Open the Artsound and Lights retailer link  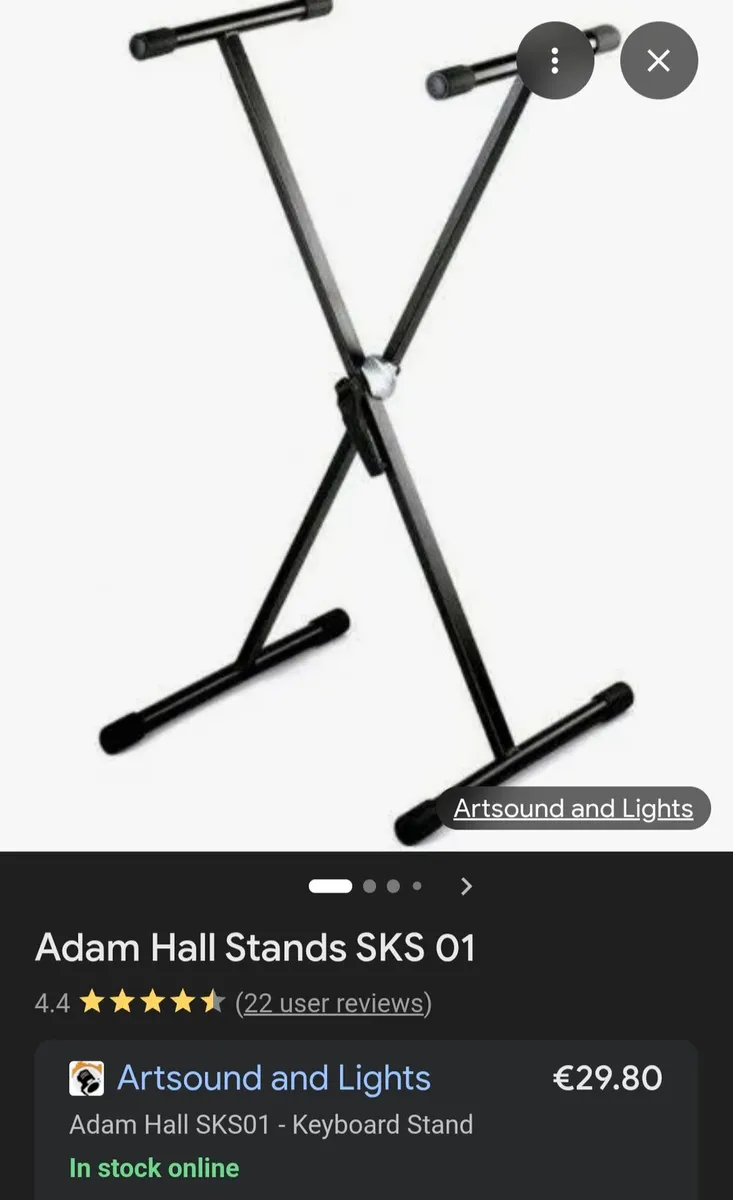274,1079
